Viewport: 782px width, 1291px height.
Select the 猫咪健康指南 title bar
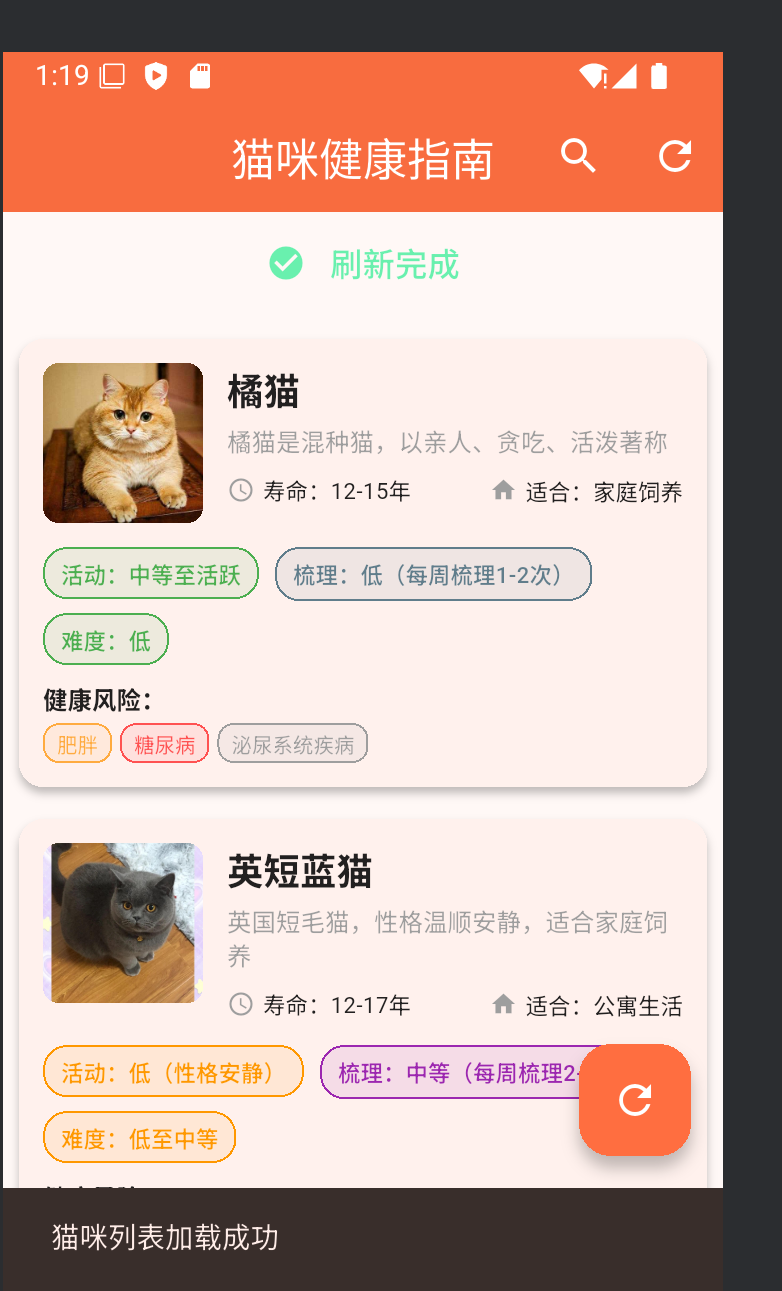(363, 157)
